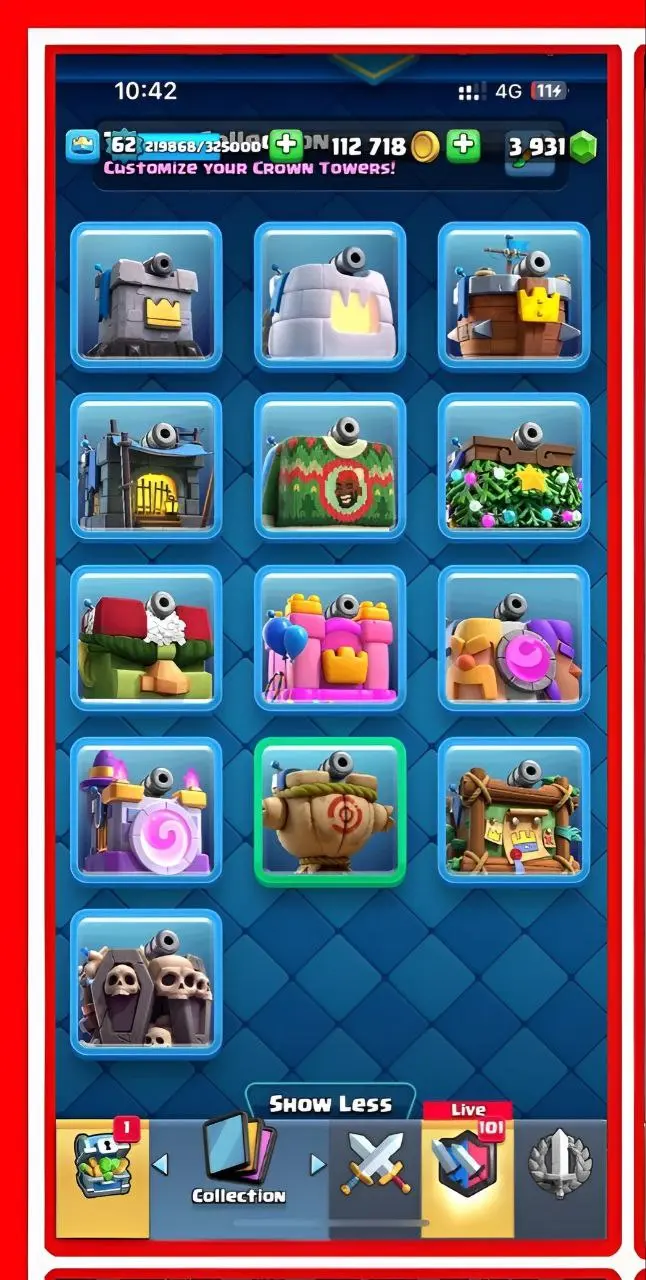This screenshot has height=1280, width=646.
Task: Go to the battle crossed-swords tab
Action: (x=374, y=1165)
